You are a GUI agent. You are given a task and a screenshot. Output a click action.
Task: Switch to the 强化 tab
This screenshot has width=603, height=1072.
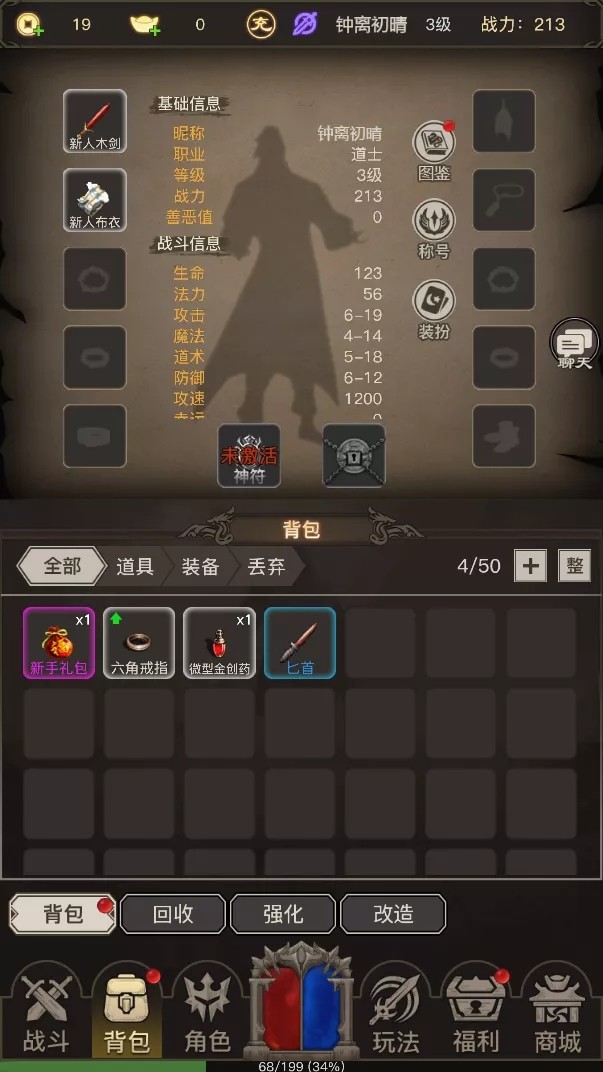point(283,914)
